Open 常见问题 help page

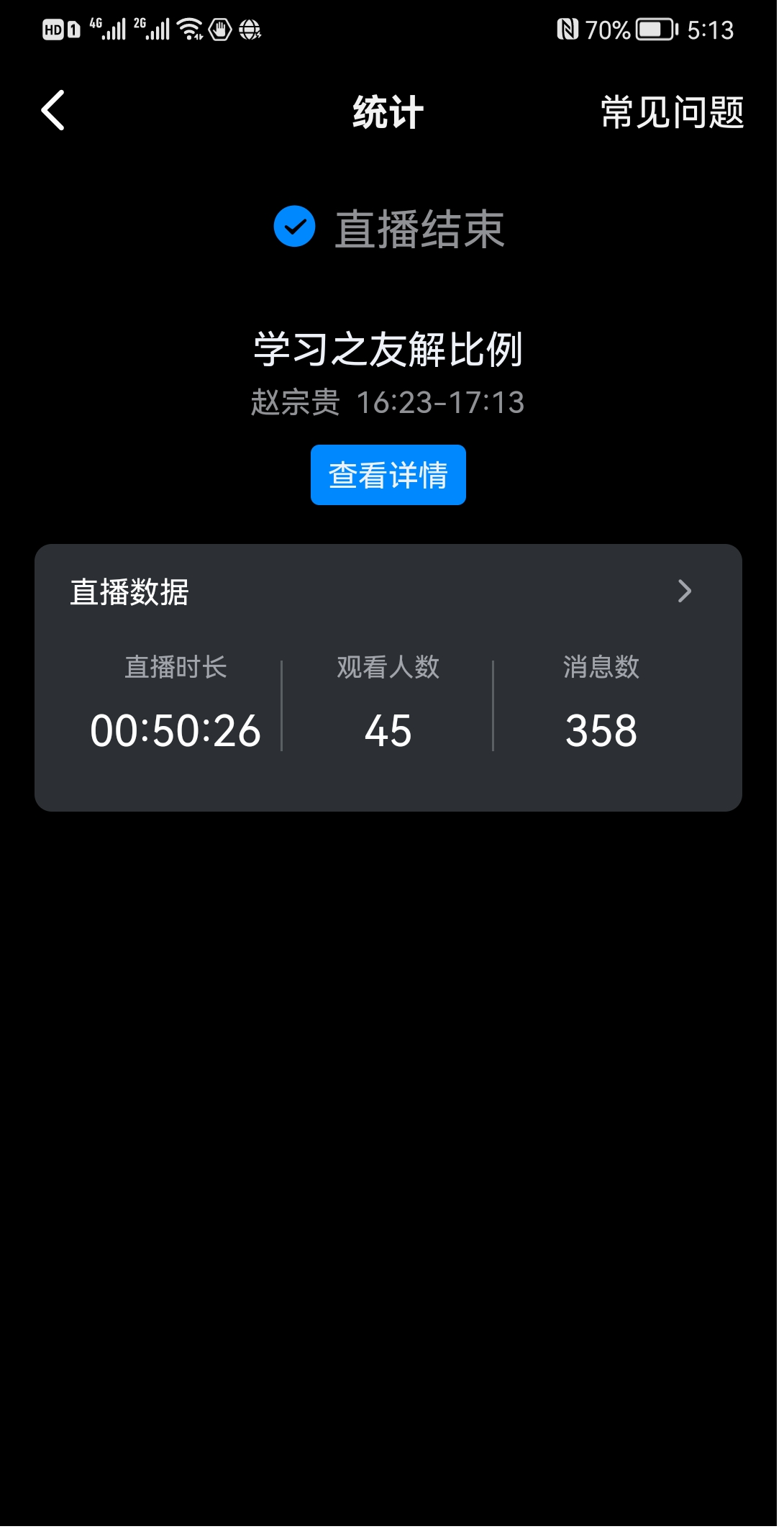tap(672, 112)
